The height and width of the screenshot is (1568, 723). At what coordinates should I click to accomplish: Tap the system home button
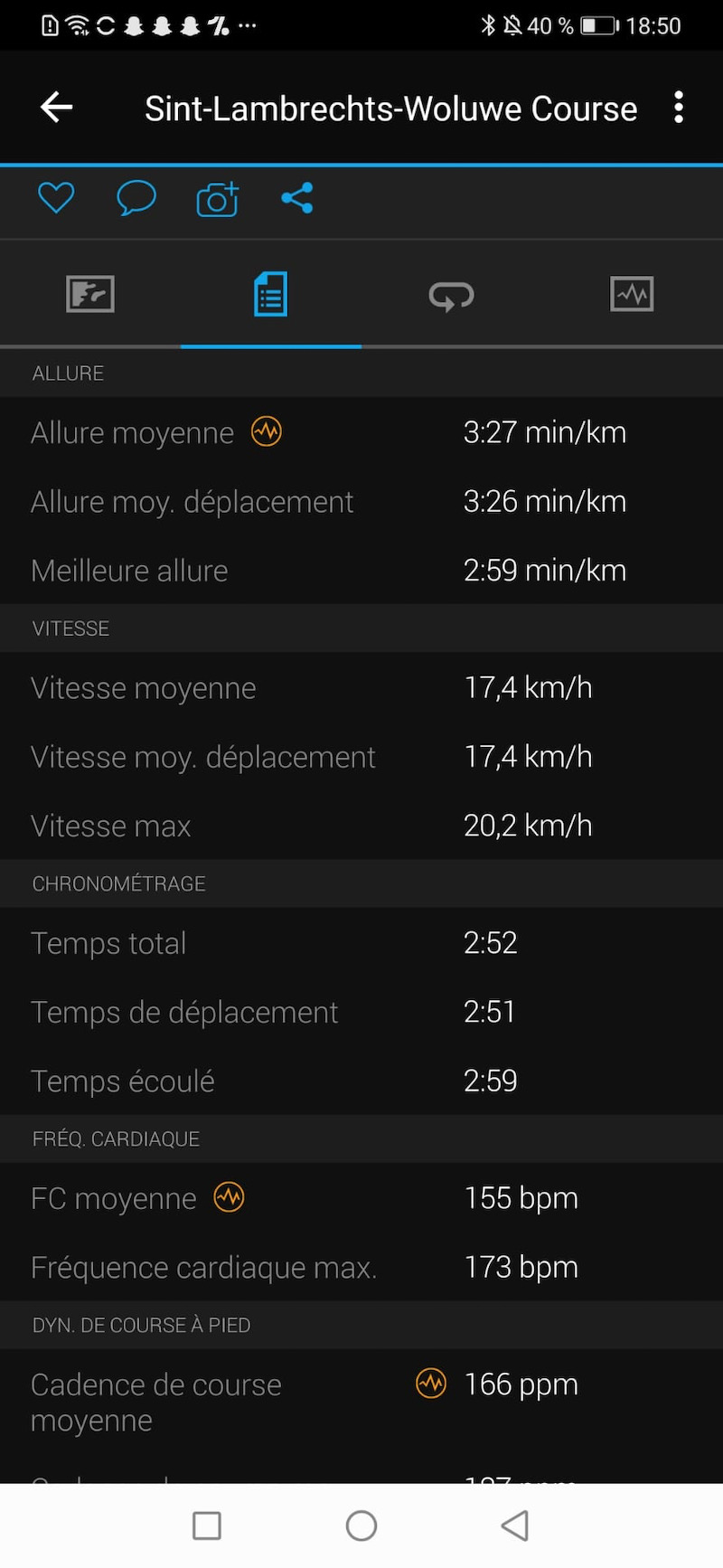[361, 1526]
